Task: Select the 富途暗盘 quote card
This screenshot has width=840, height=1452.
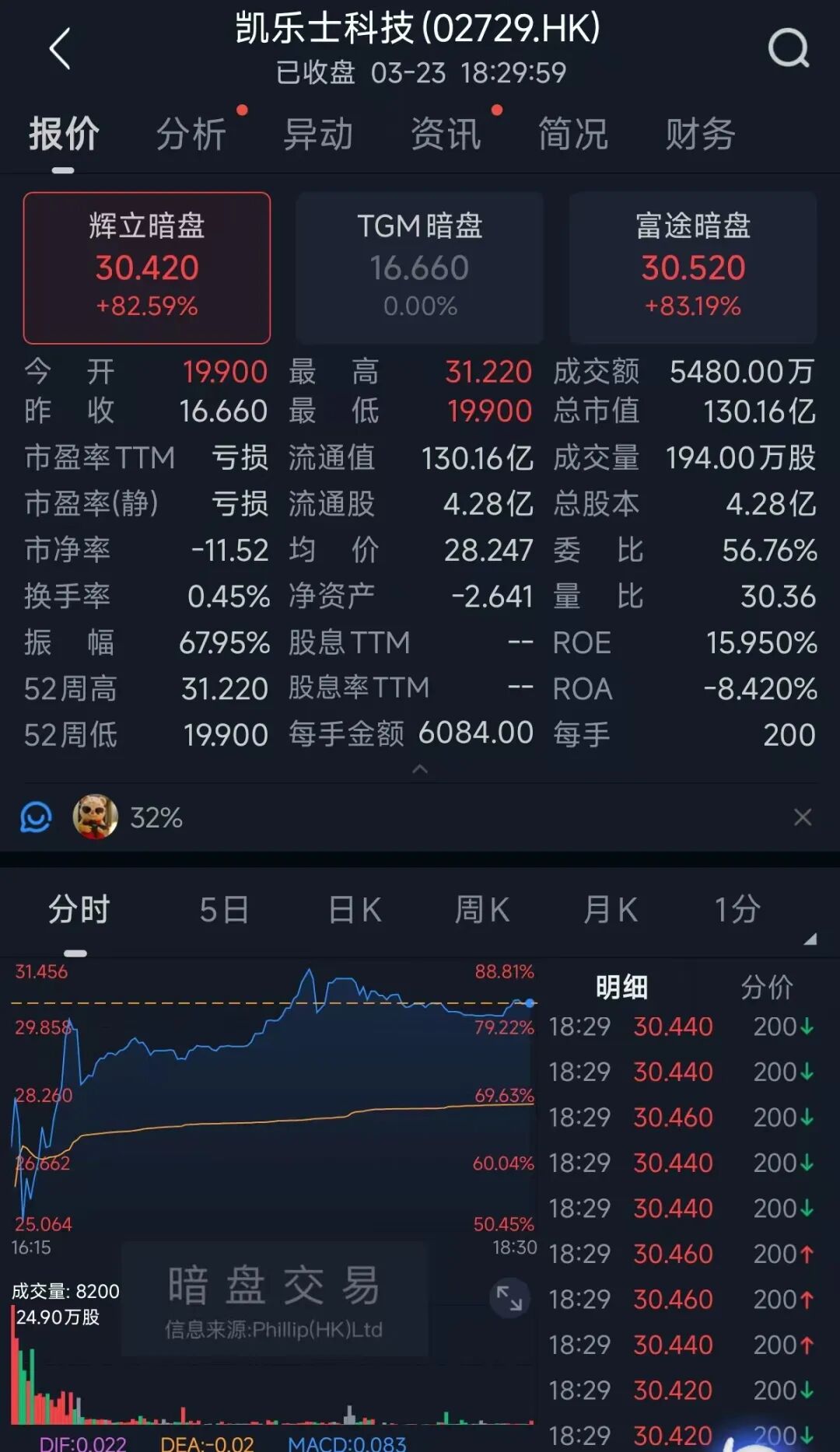Action: [x=693, y=268]
